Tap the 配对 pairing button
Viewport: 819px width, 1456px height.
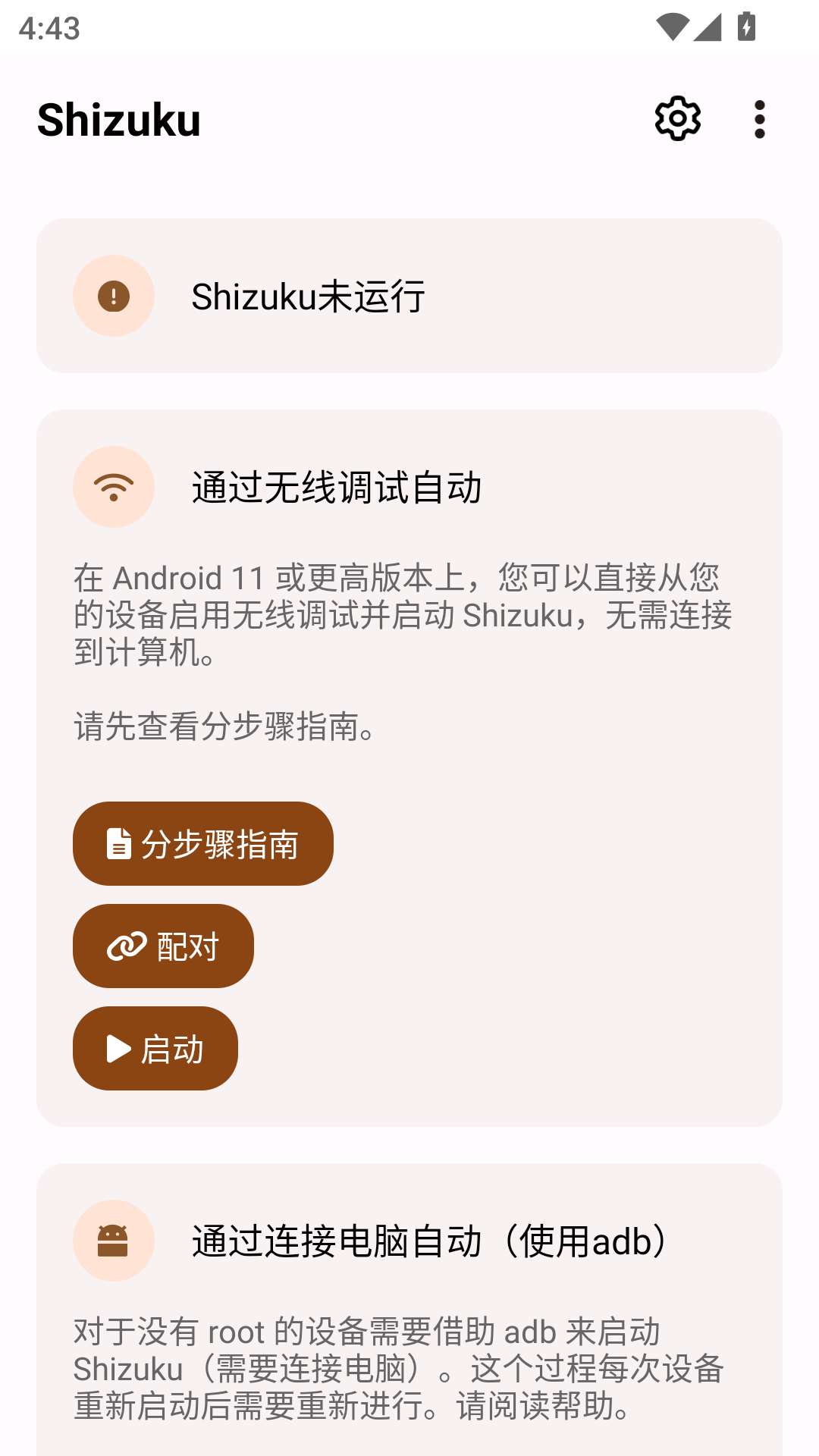[163, 946]
